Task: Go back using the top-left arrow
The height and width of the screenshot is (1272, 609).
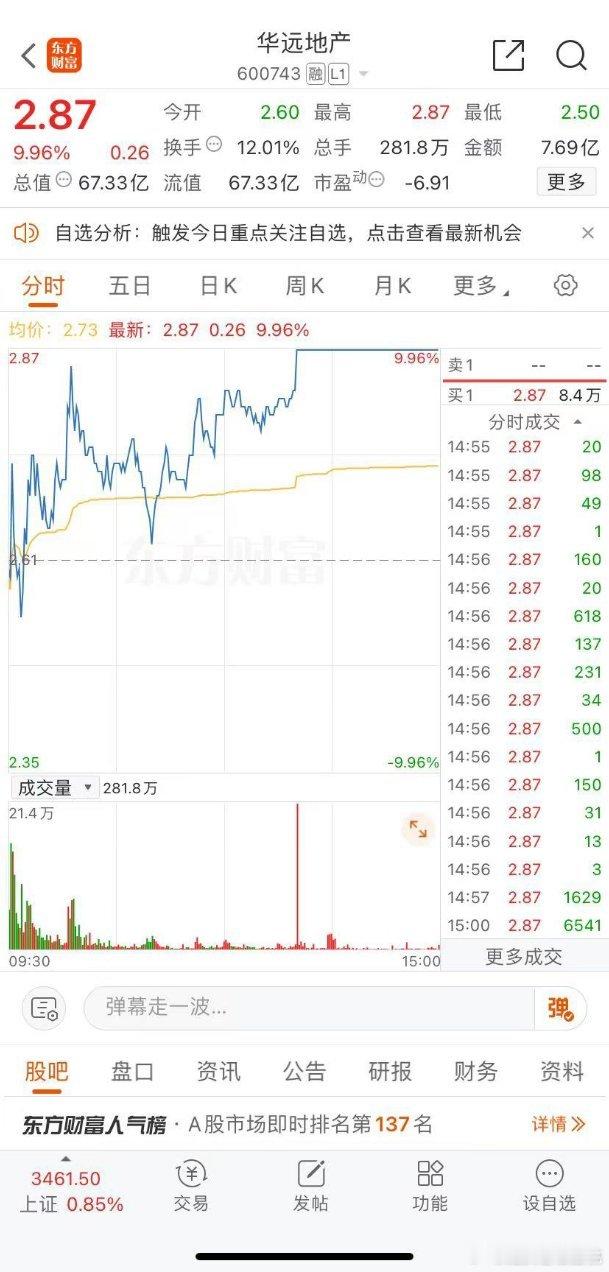Action: pyautogui.click(x=28, y=56)
